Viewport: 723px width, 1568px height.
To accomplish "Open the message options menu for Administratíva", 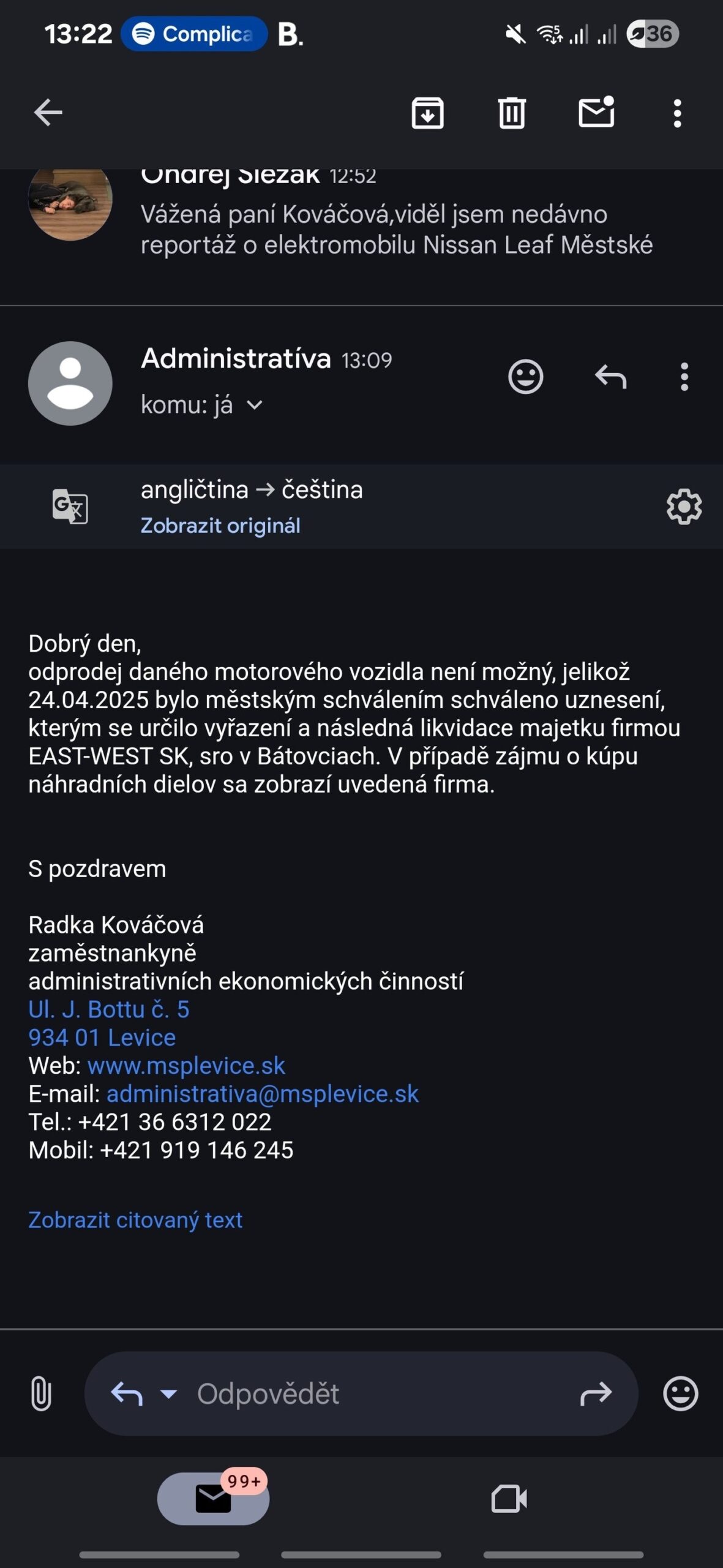I will pyautogui.click(x=684, y=377).
